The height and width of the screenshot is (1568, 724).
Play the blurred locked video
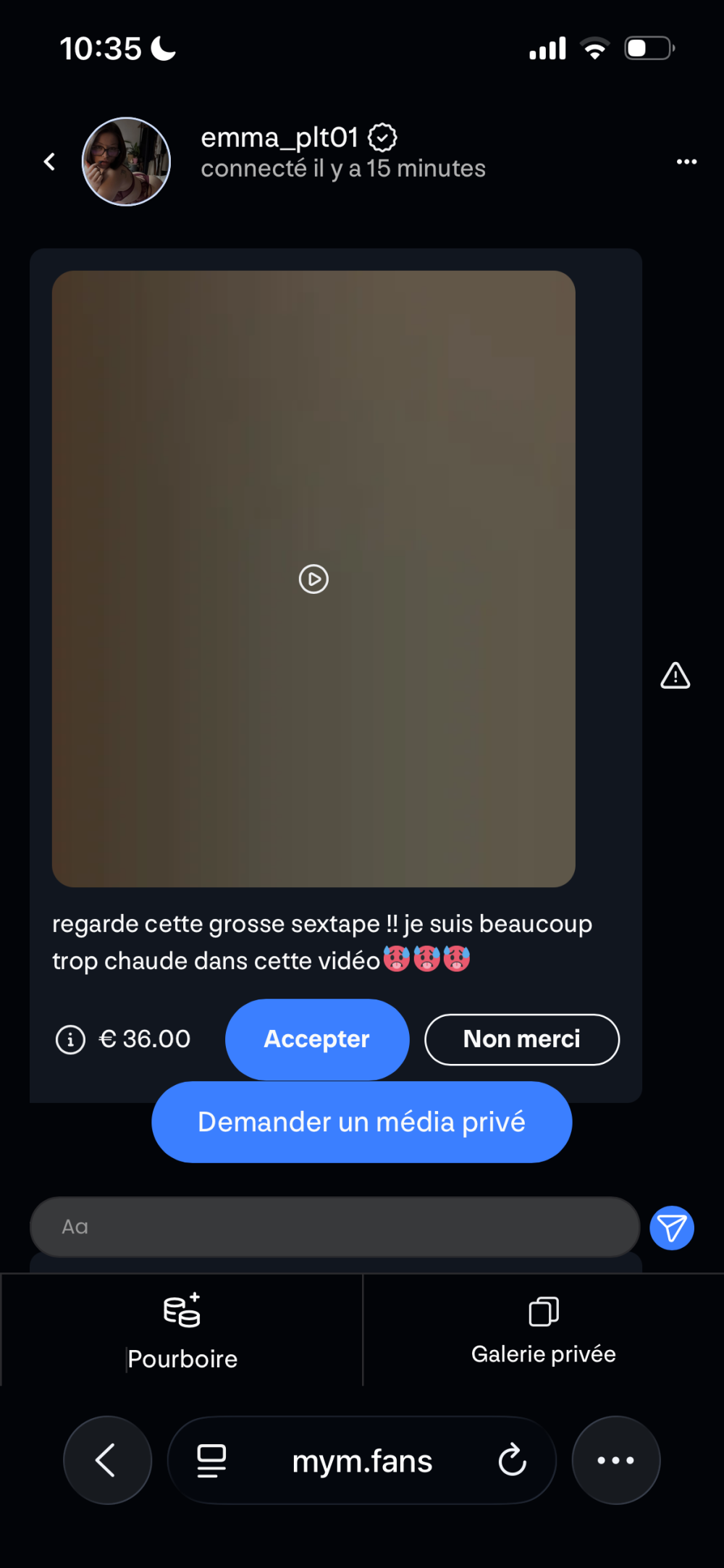pyautogui.click(x=313, y=579)
